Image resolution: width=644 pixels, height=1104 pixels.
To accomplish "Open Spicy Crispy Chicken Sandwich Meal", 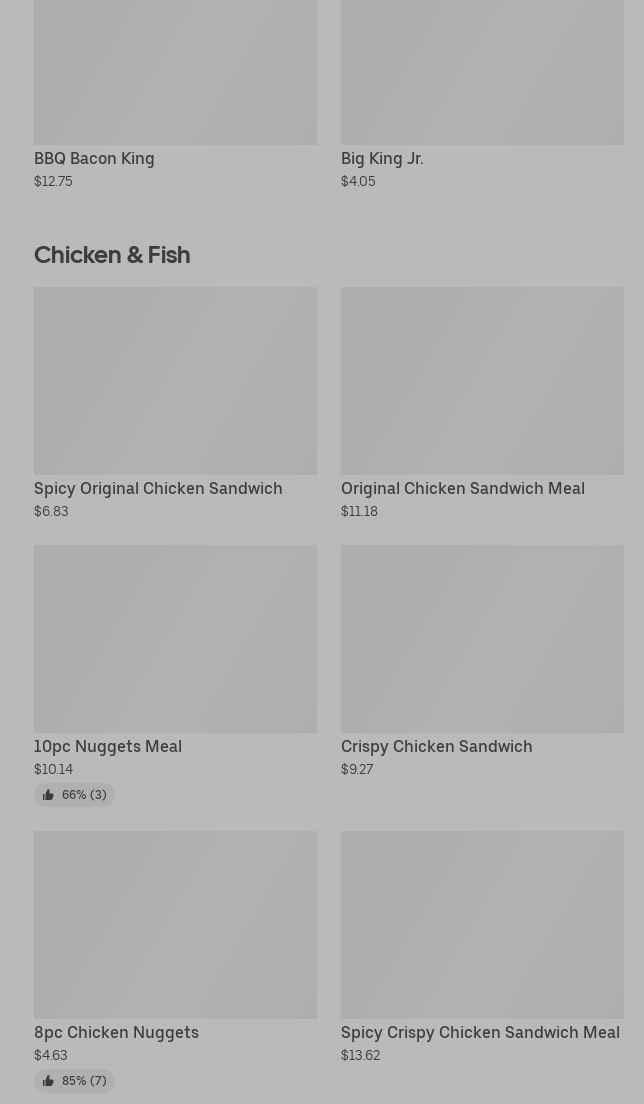I will pyautogui.click(x=482, y=948).
